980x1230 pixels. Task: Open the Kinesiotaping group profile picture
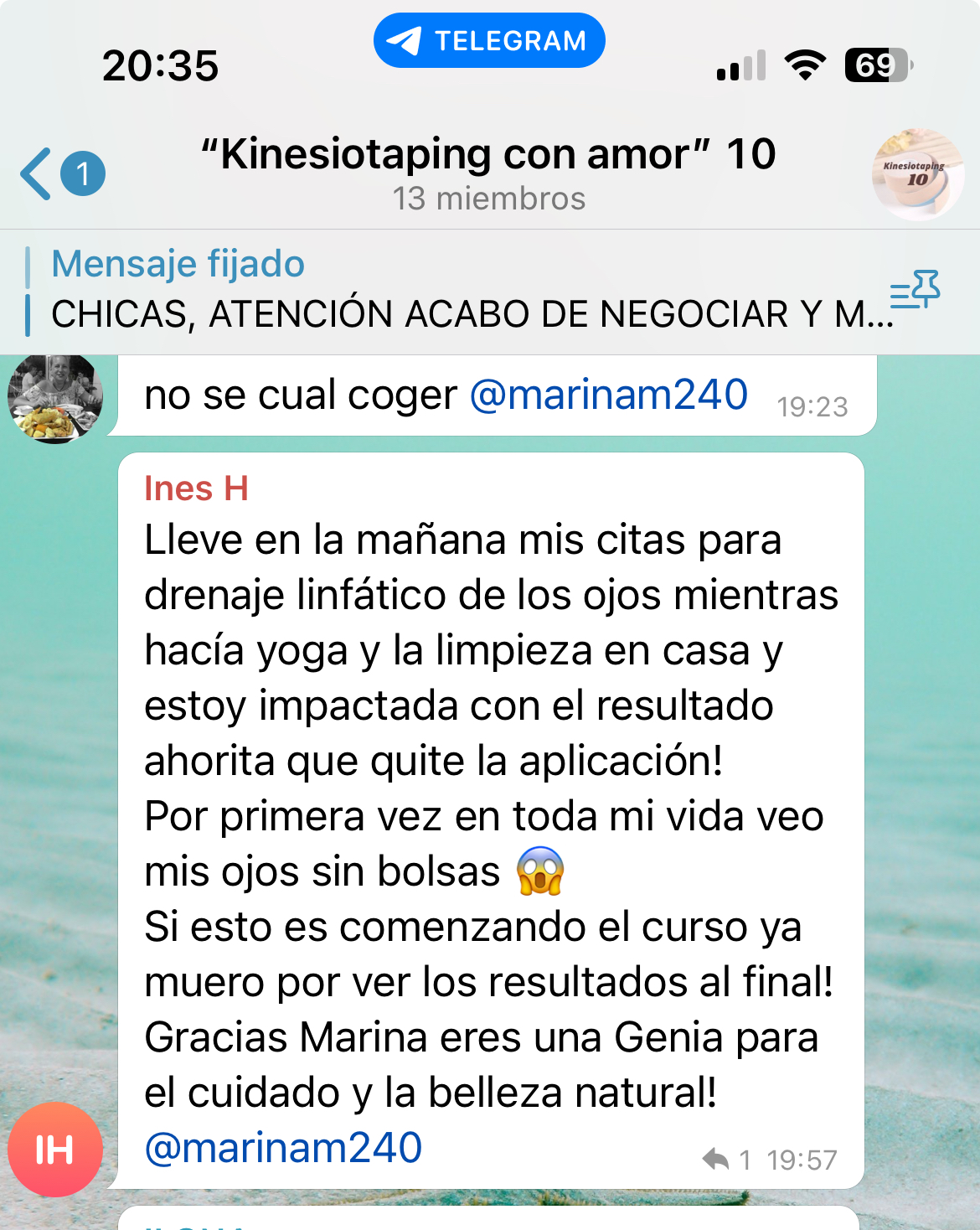coord(917,174)
